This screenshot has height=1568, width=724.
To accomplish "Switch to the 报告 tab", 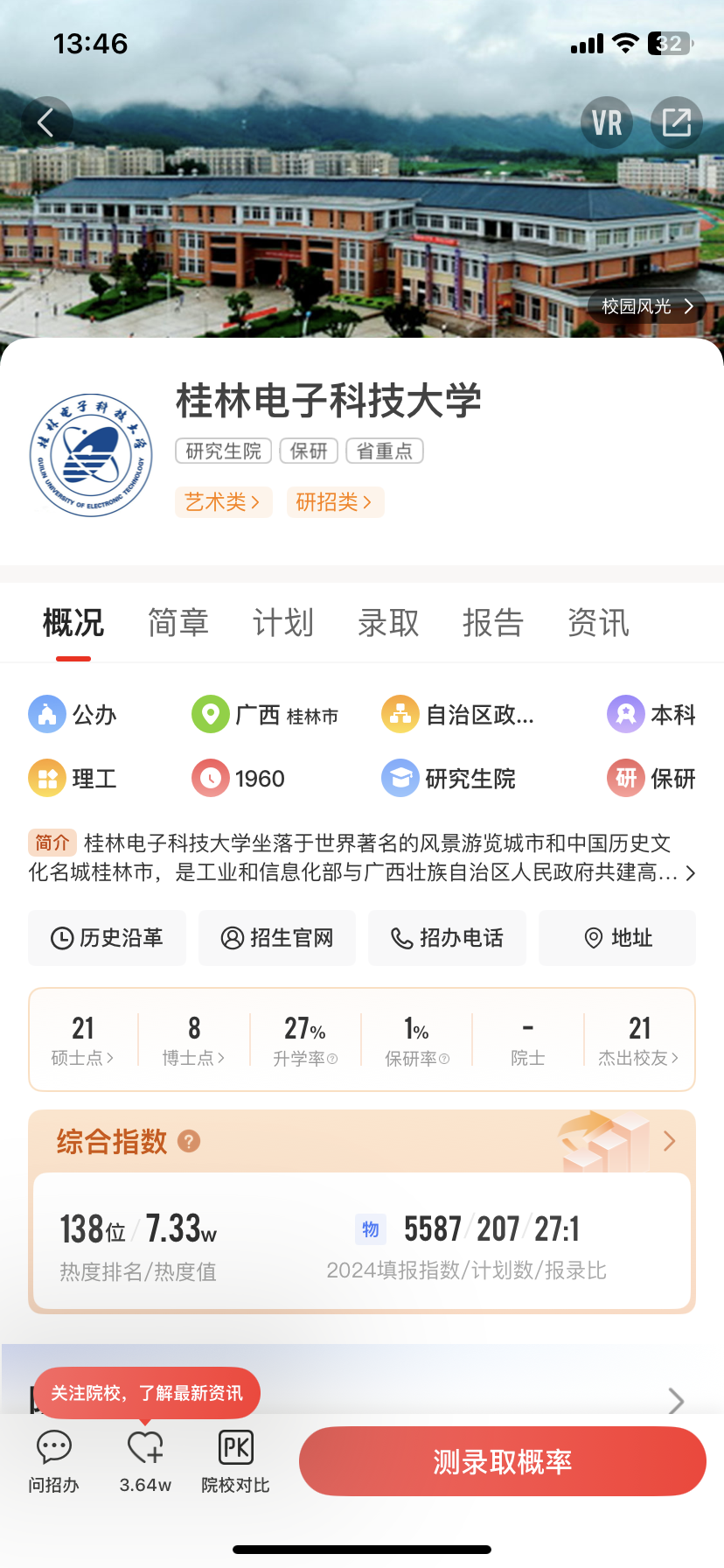I will (493, 623).
